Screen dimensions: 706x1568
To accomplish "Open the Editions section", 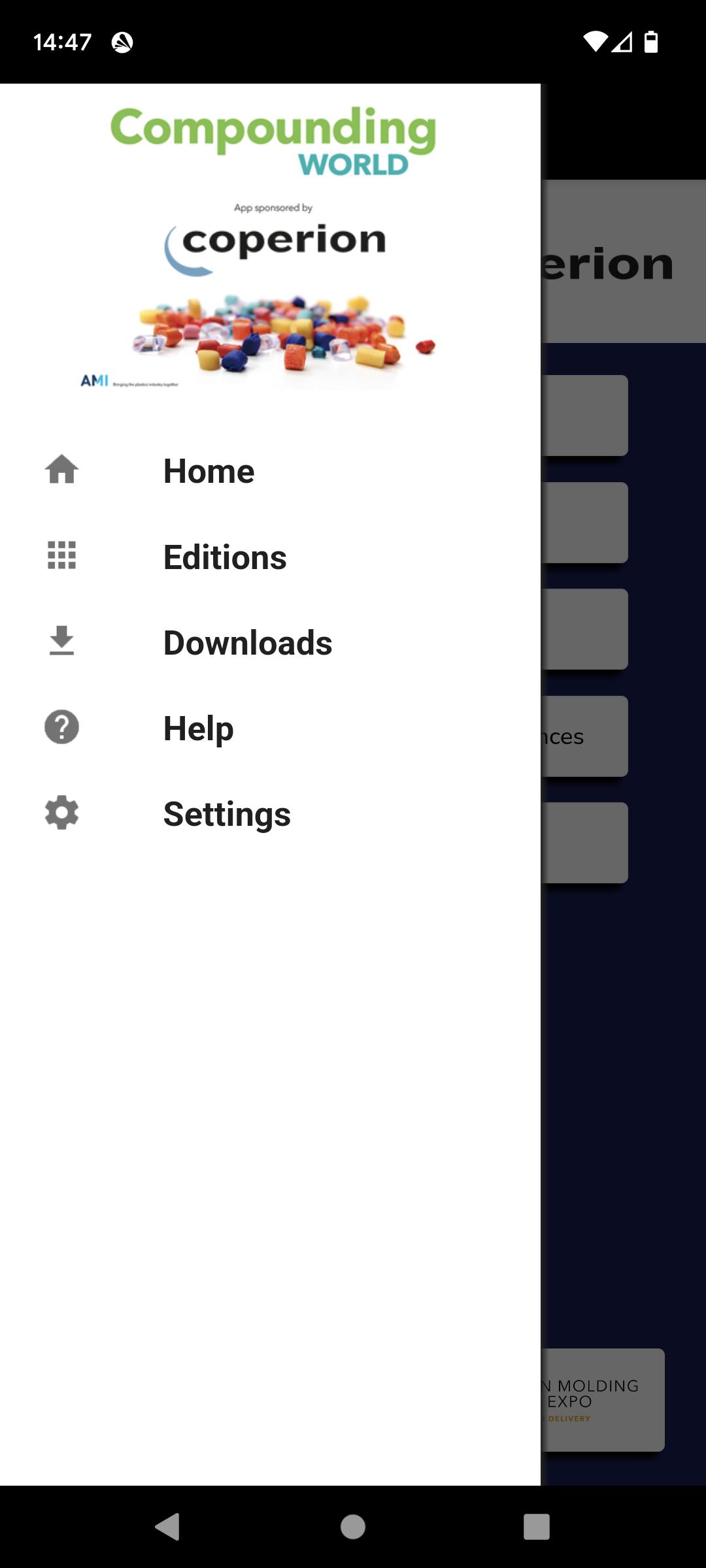I will 225,557.
